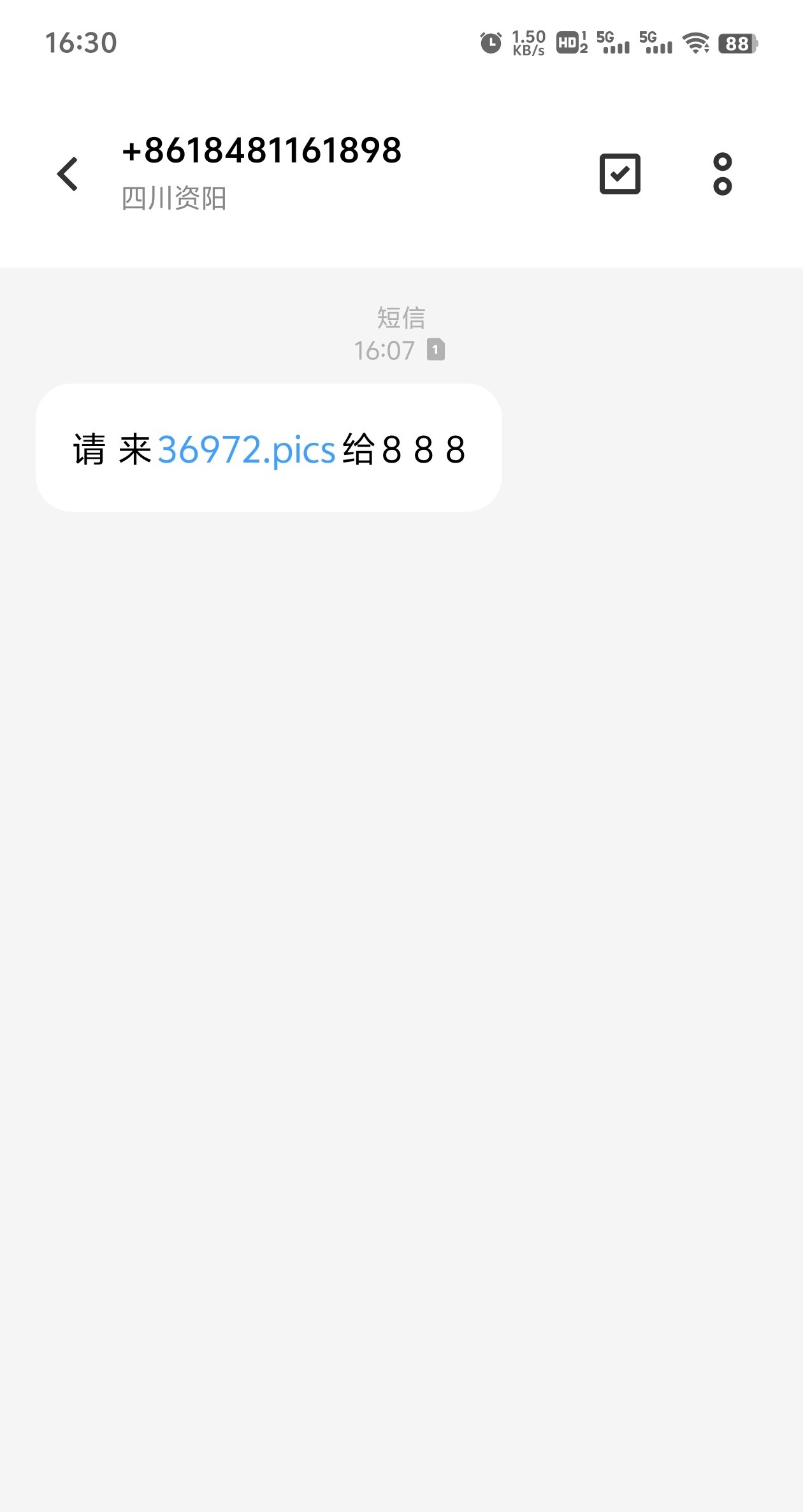The height and width of the screenshot is (1512, 803).
Task: Go back to the message list
Action: [x=68, y=174]
